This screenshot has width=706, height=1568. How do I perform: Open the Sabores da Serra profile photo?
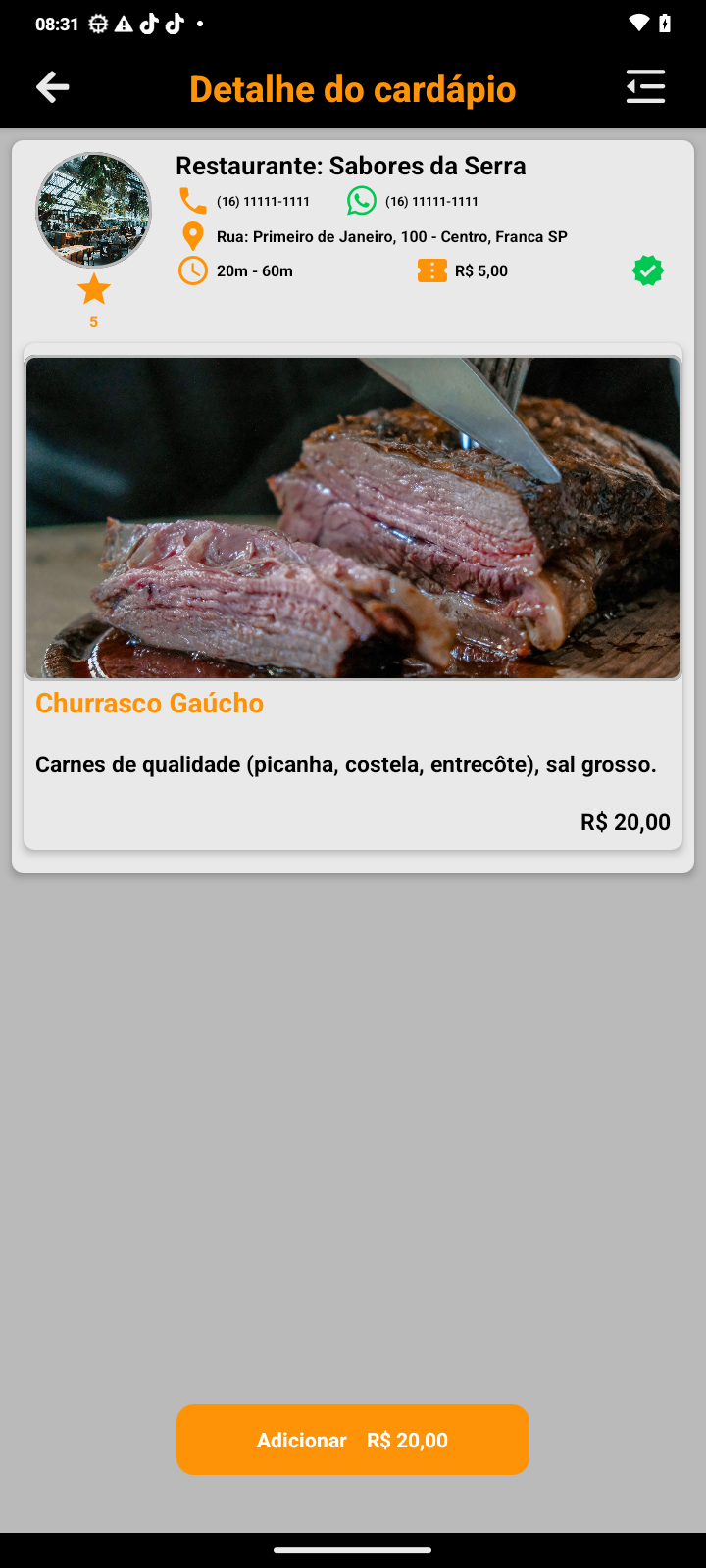pyautogui.click(x=94, y=211)
